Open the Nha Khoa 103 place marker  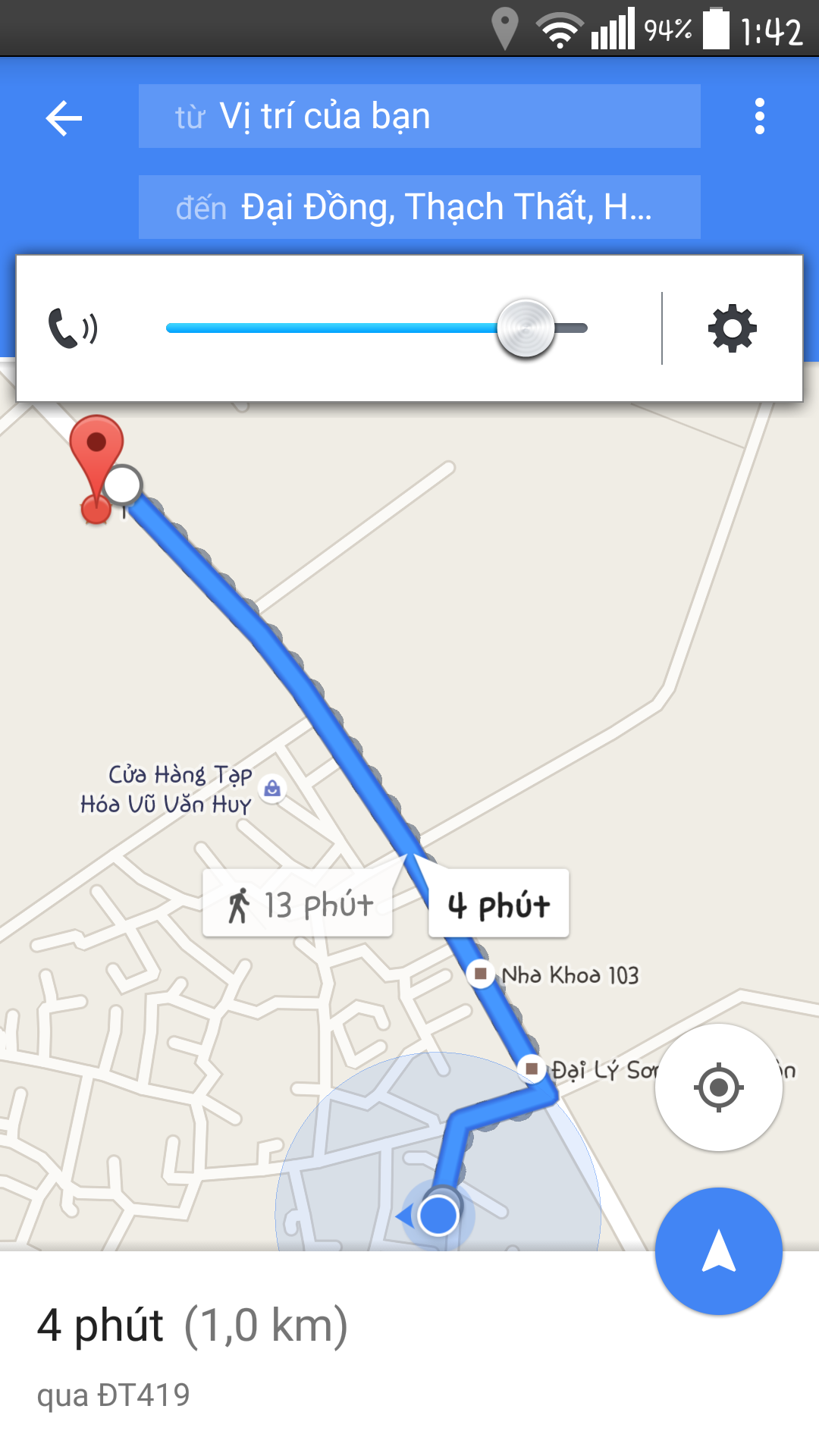pyautogui.click(x=481, y=973)
